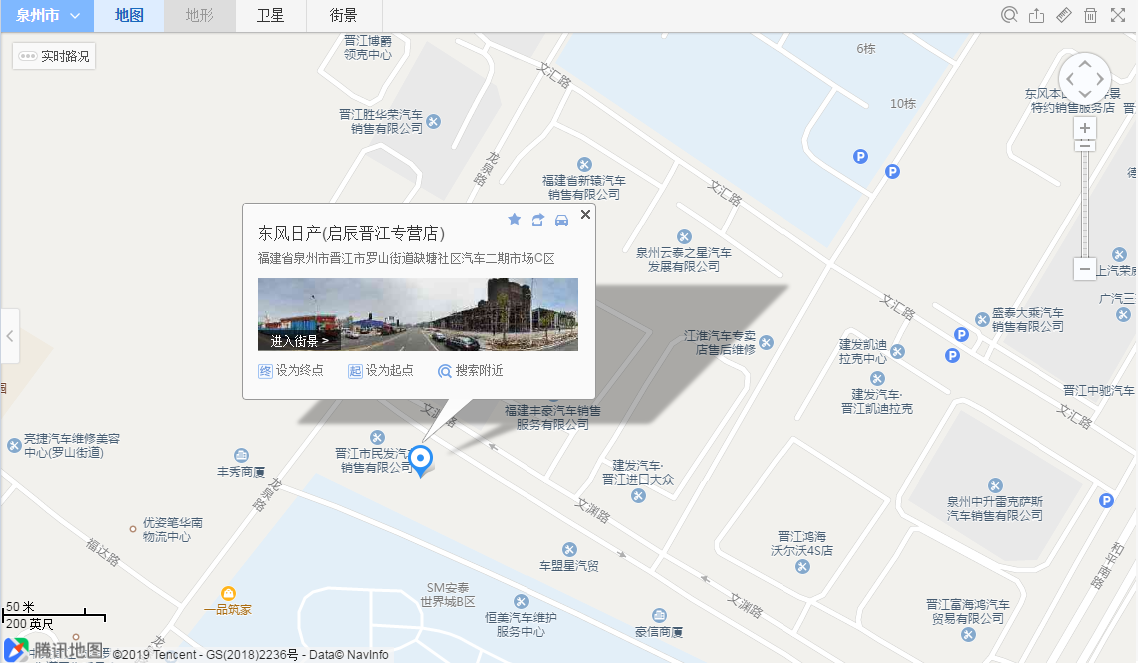Search nearby using 搜索附近
Screen dimensions: 1138x665
click(x=470, y=370)
